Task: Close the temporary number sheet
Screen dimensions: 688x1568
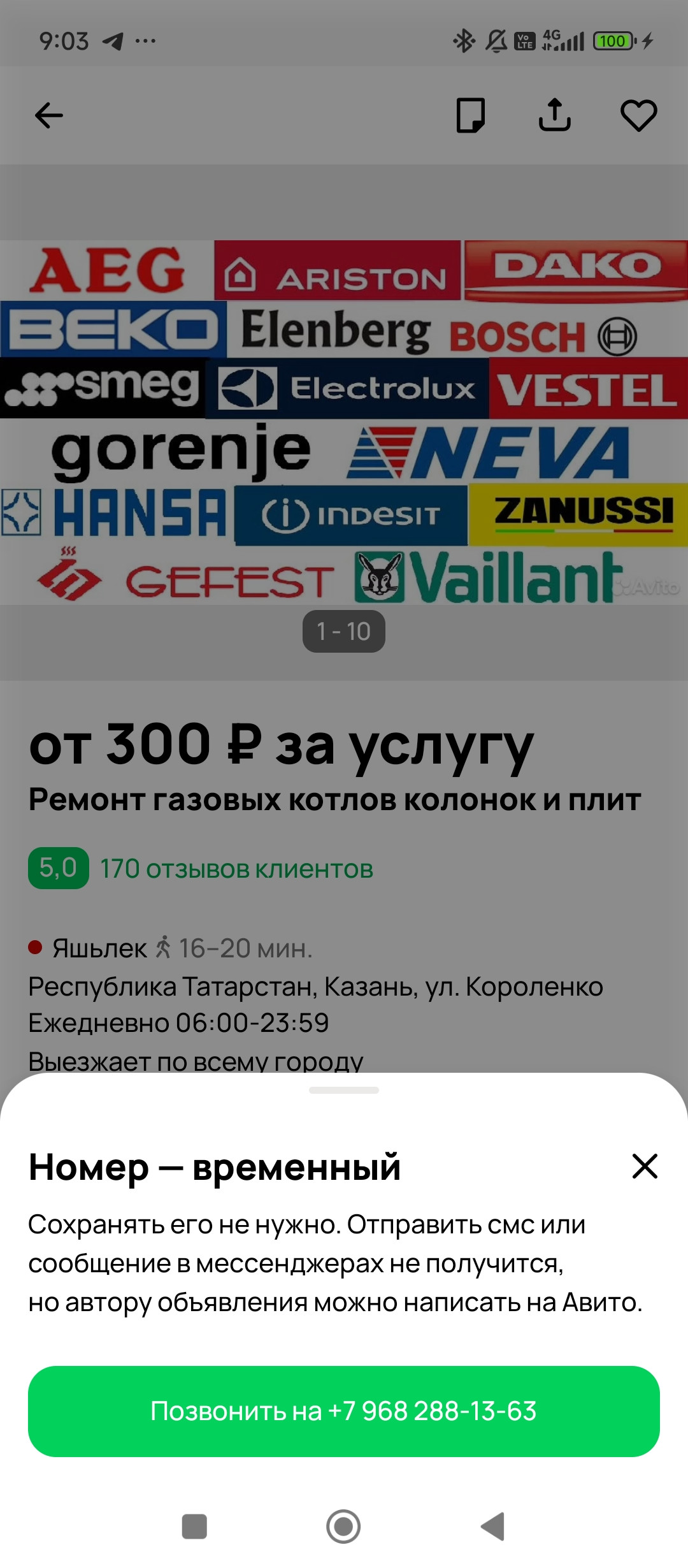Action: pos(644,1166)
